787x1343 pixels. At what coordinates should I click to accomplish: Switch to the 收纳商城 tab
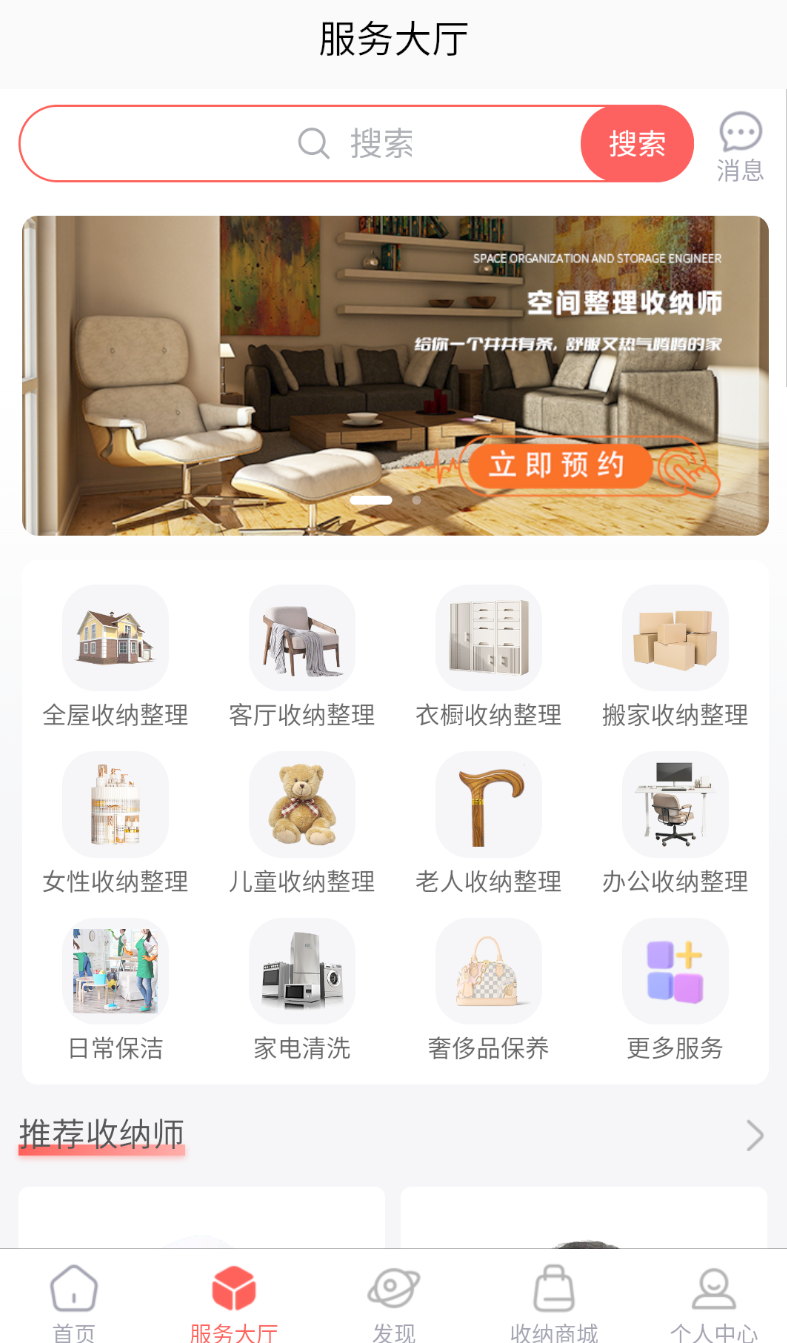(554, 1300)
